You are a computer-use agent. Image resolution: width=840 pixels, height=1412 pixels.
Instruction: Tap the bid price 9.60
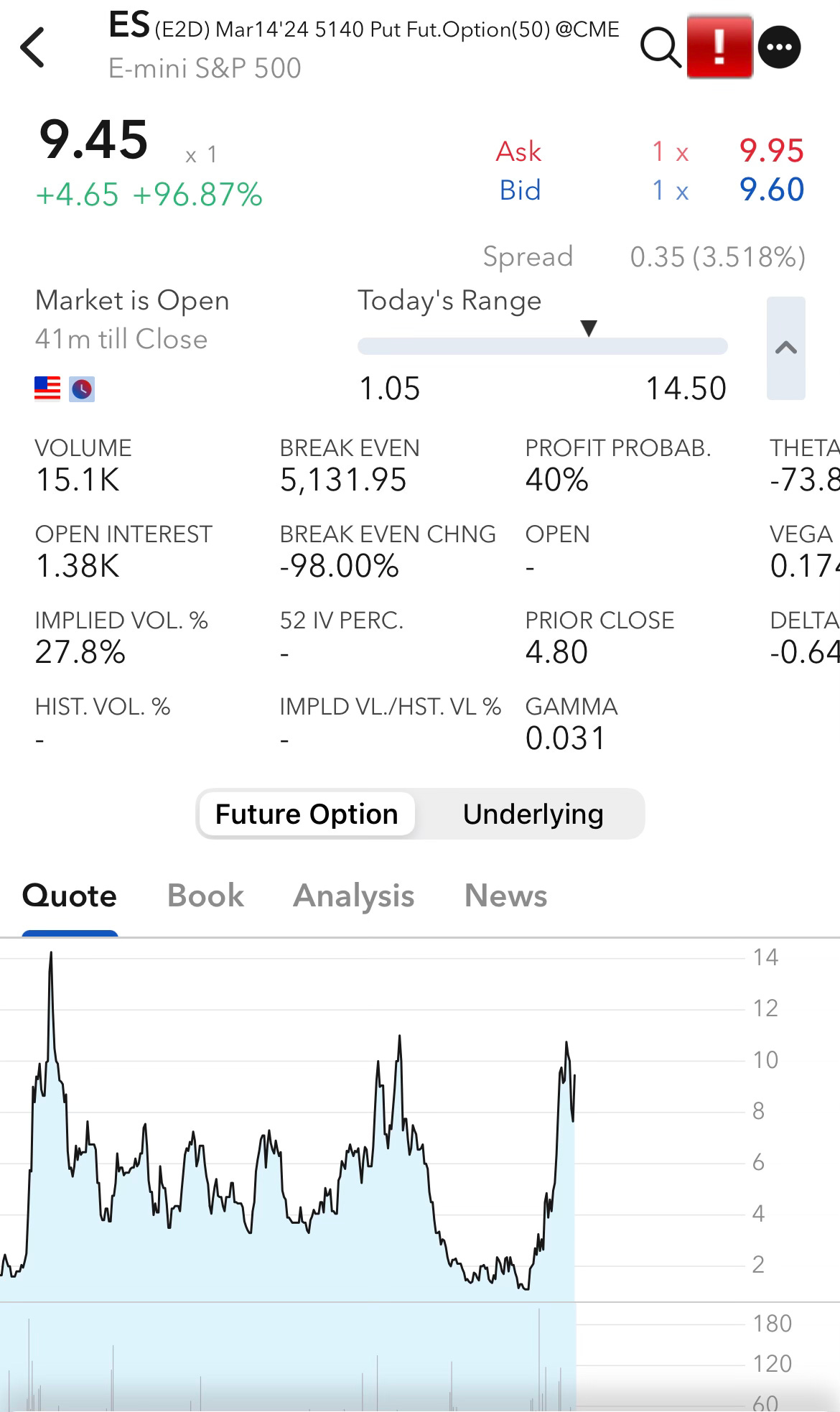[x=771, y=190]
